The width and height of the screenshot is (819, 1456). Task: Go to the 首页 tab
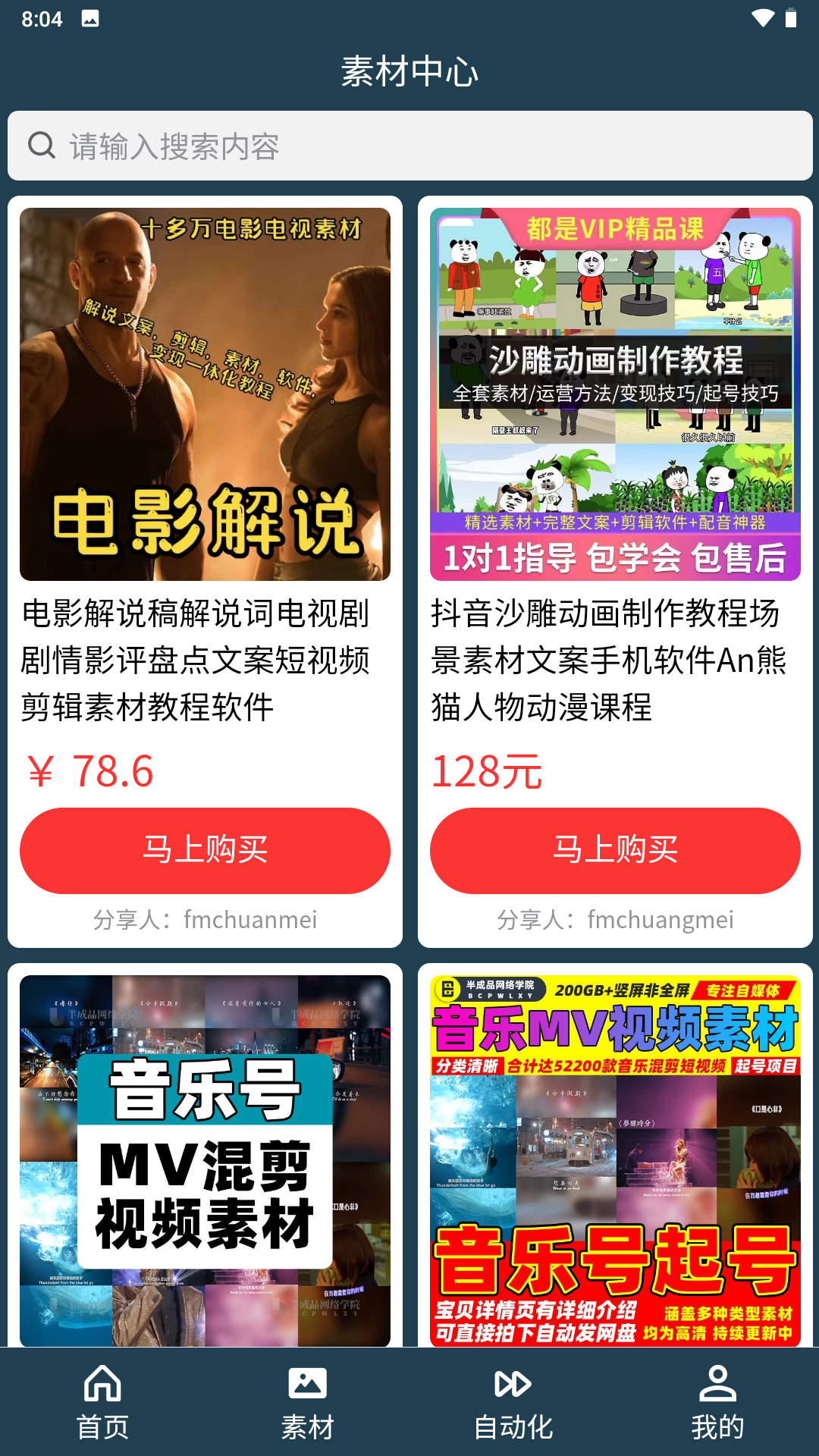pos(102,1402)
